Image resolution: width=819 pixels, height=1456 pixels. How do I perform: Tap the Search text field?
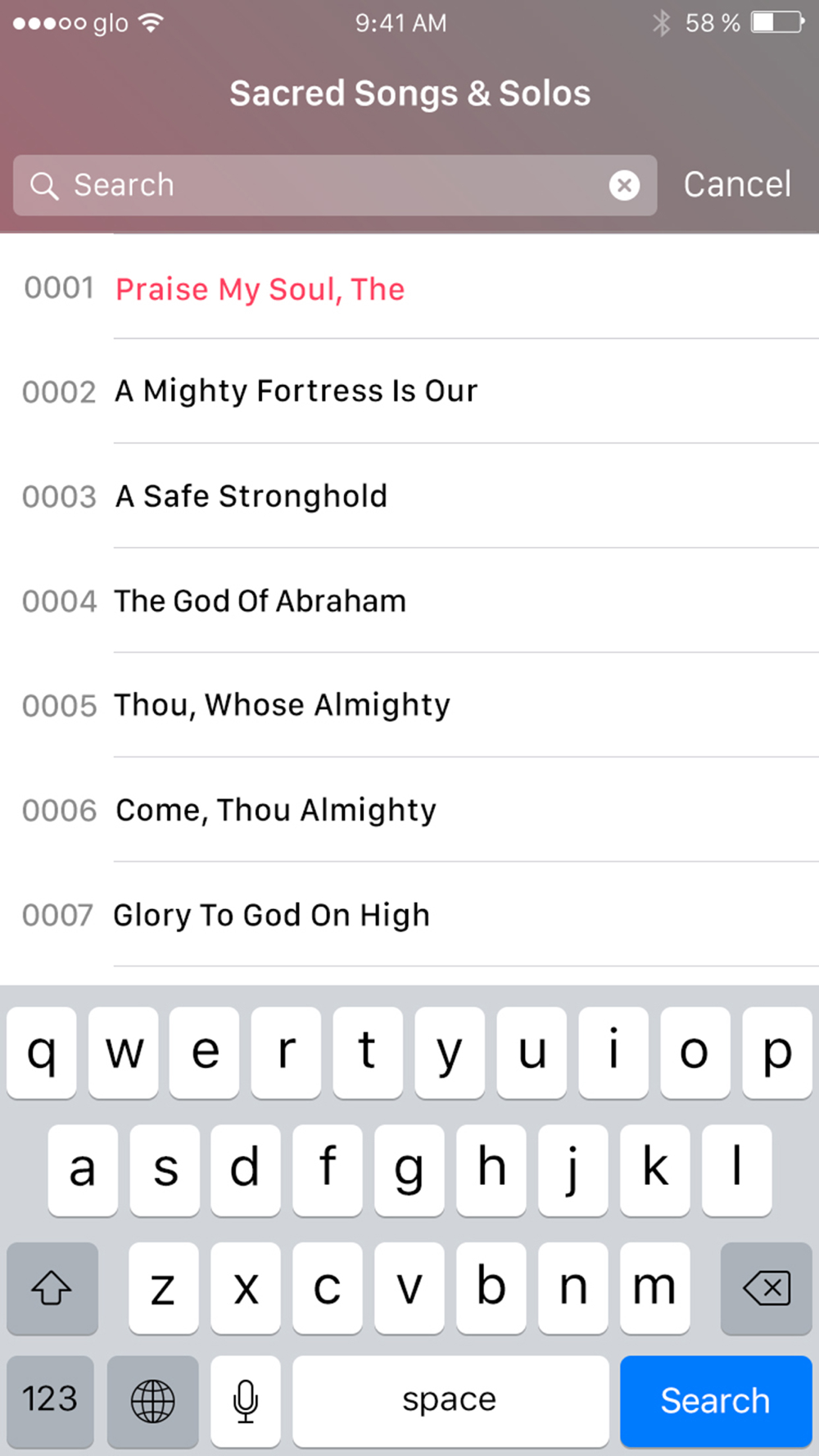[x=334, y=185]
